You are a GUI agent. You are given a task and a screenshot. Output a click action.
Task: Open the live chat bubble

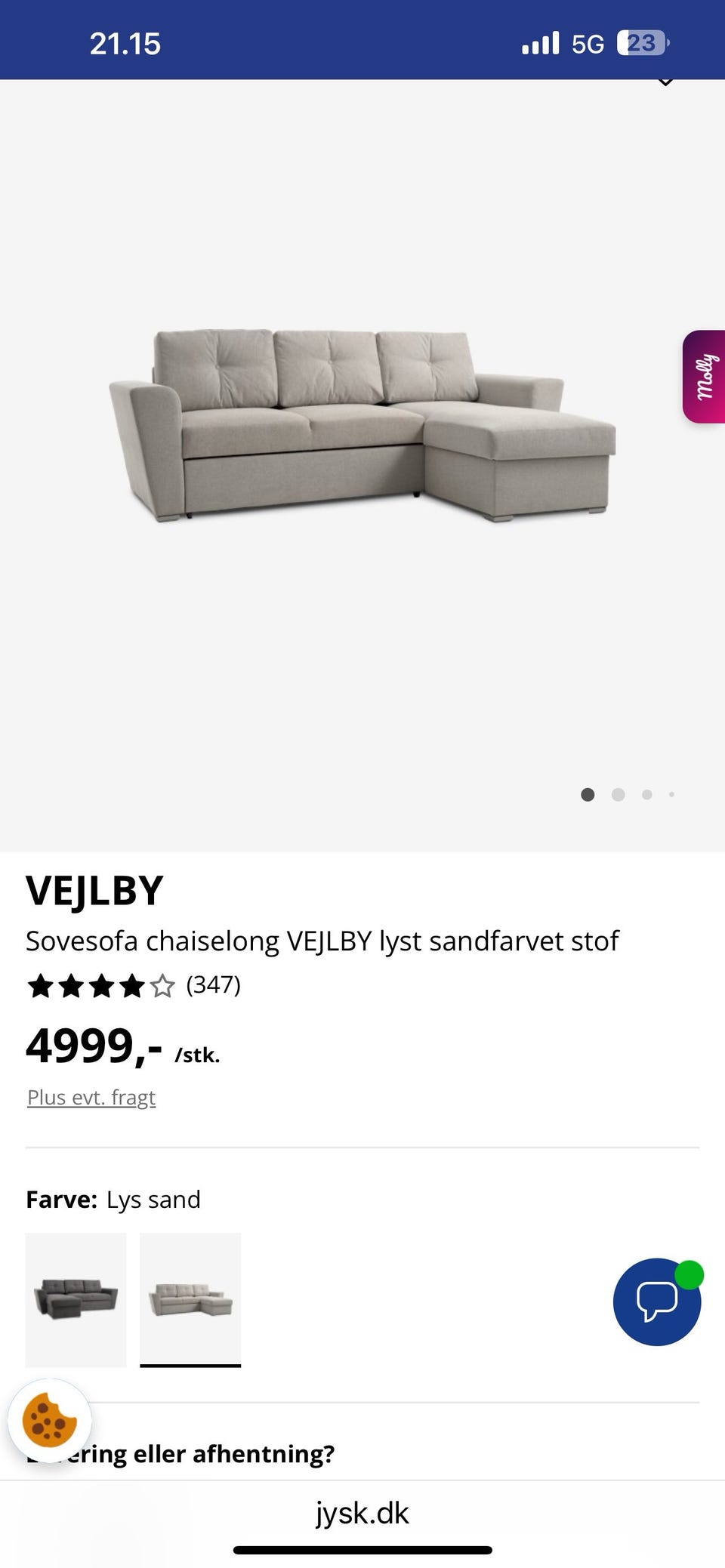coord(657,1302)
